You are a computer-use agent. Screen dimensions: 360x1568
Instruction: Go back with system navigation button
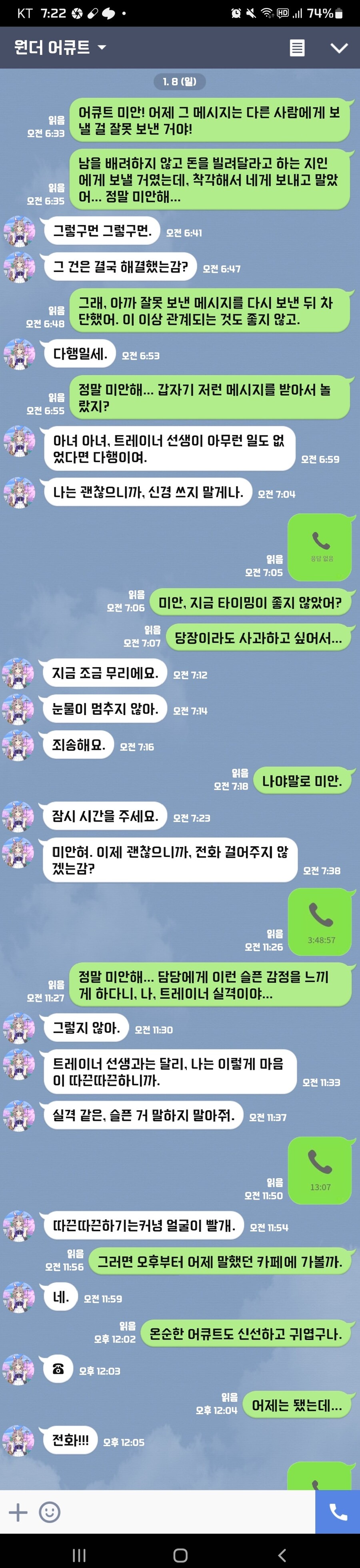click(282, 1551)
